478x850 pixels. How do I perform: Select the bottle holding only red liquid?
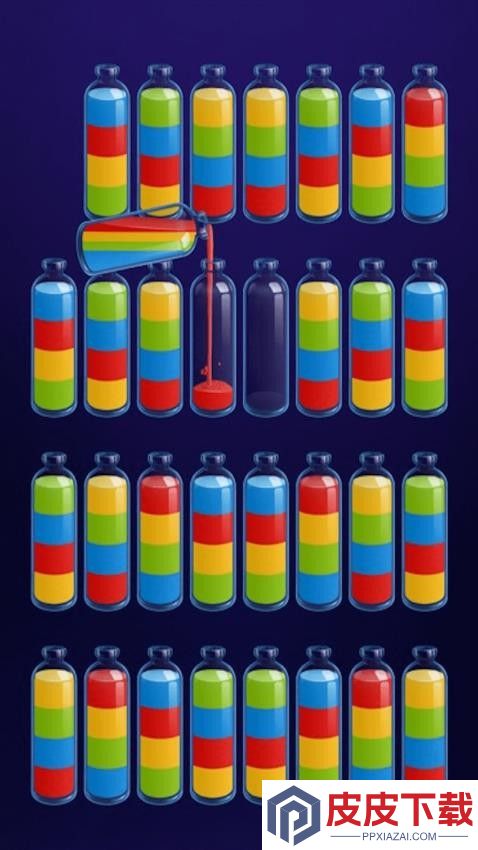pos(212,337)
